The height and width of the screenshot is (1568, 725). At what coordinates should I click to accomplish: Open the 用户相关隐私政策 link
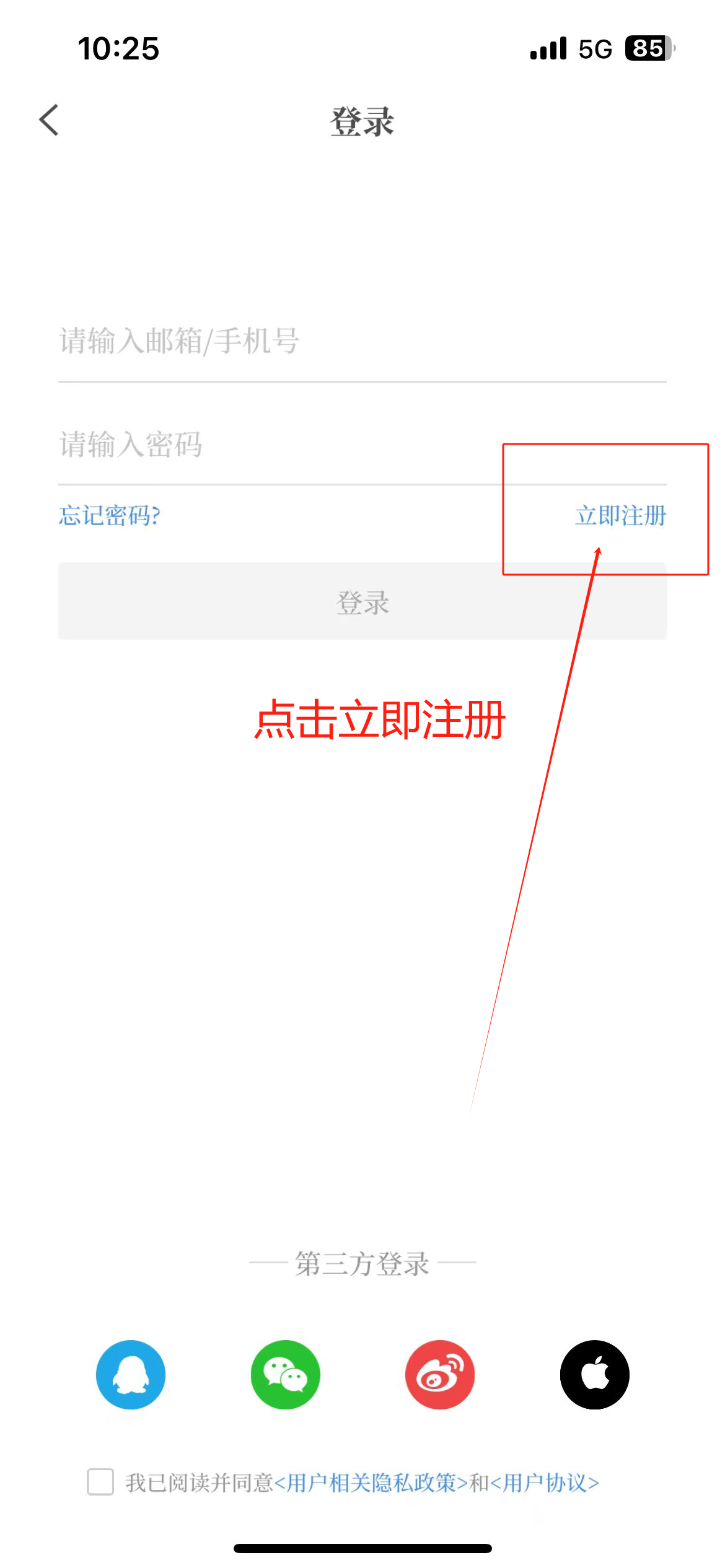(x=371, y=1483)
